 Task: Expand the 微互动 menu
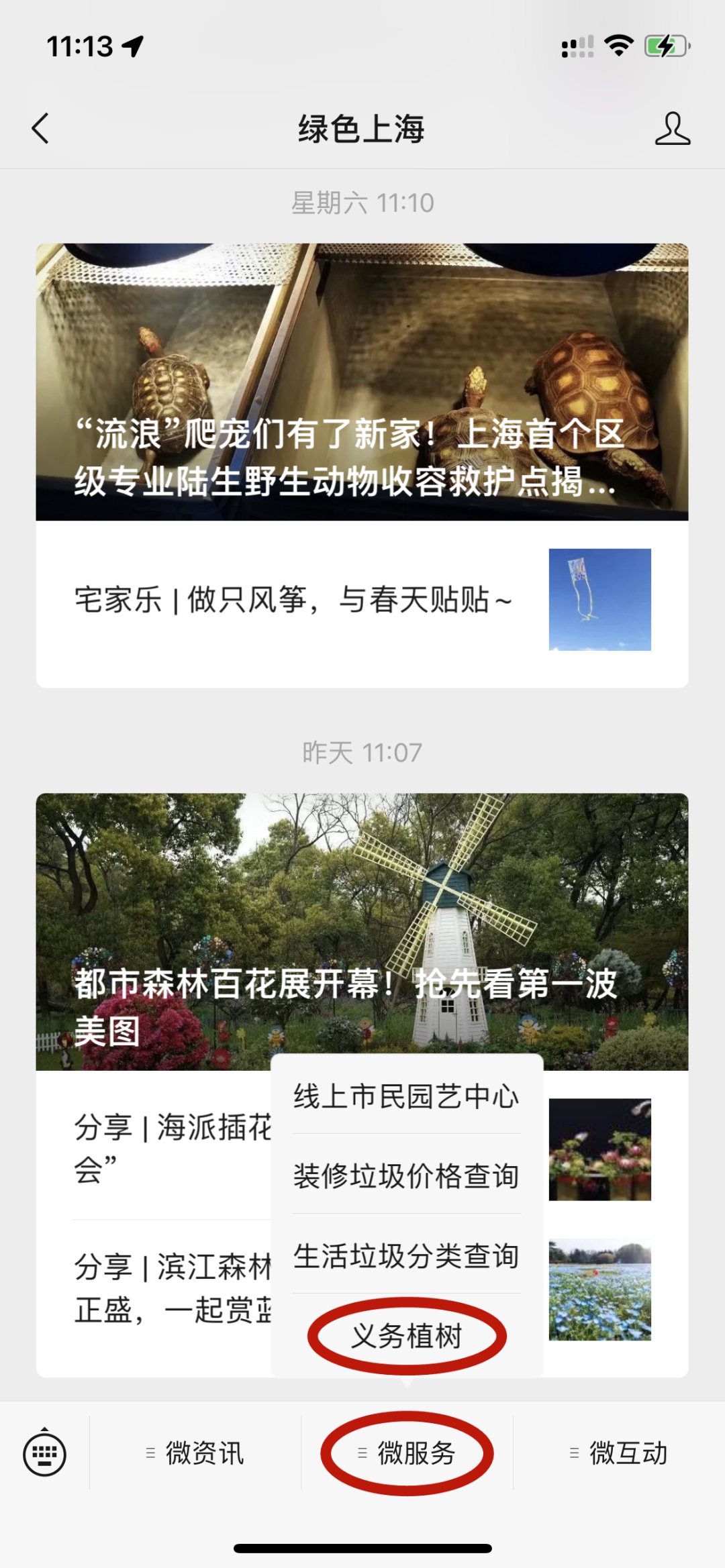click(619, 1454)
